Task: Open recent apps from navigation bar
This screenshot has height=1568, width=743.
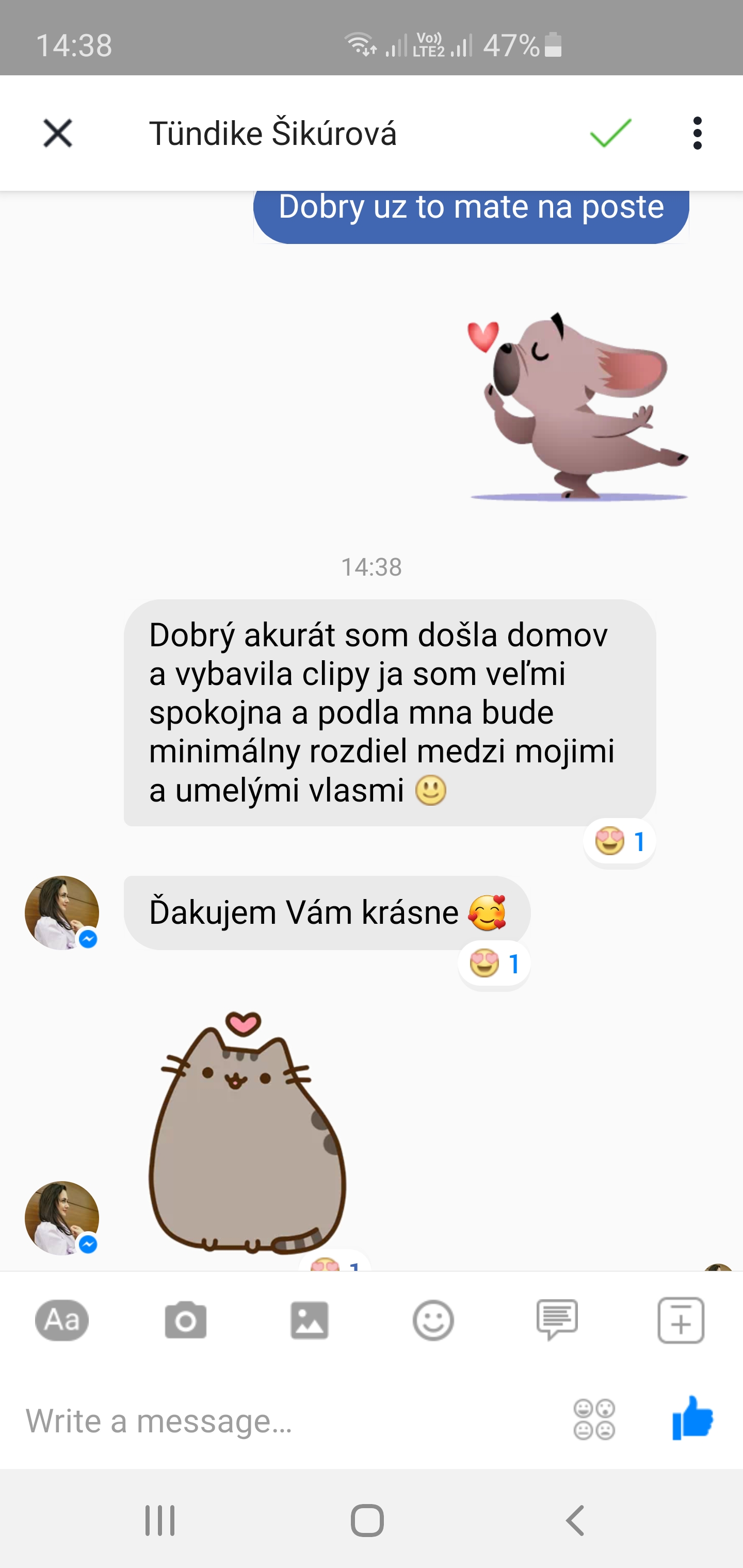Action: click(159, 1521)
